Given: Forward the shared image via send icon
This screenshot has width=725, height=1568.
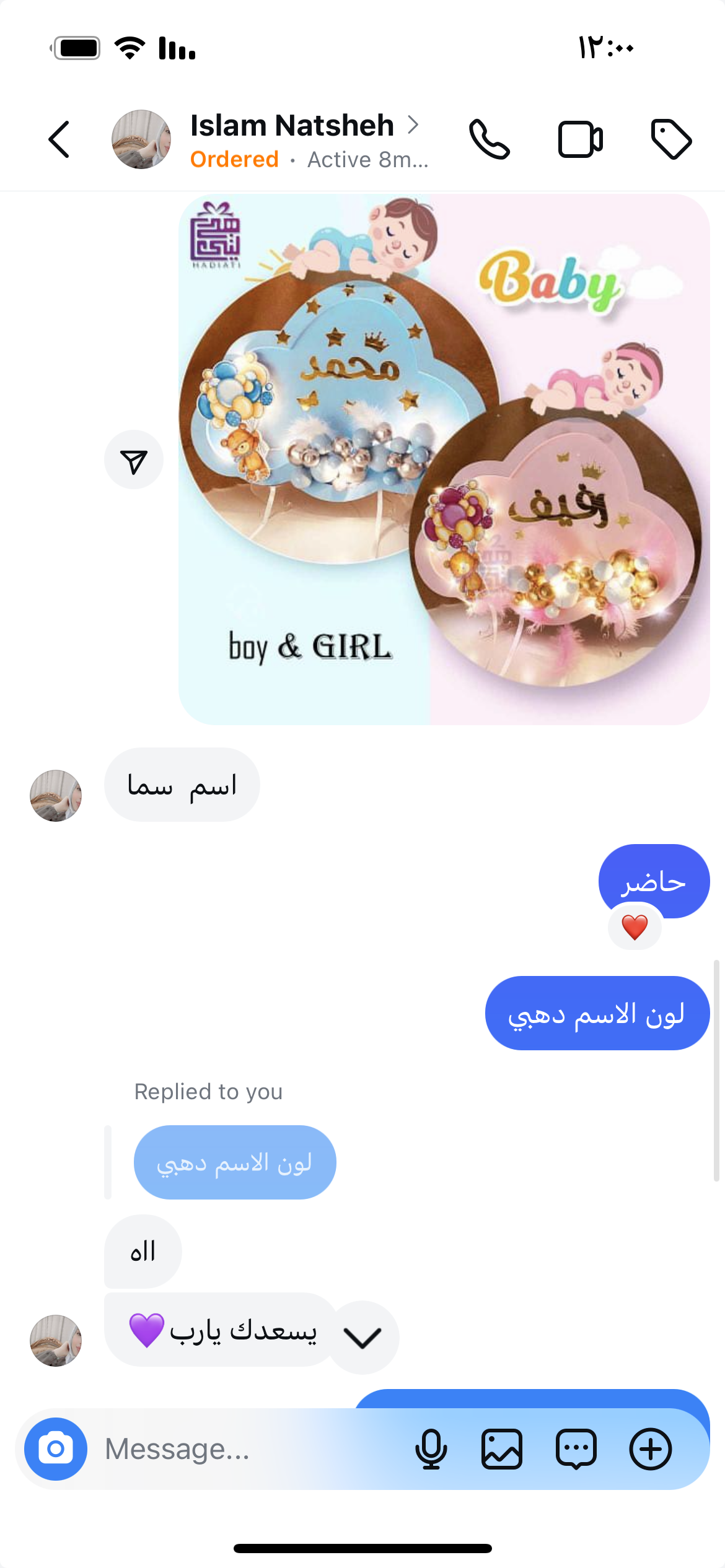Looking at the screenshot, I should tap(134, 460).
